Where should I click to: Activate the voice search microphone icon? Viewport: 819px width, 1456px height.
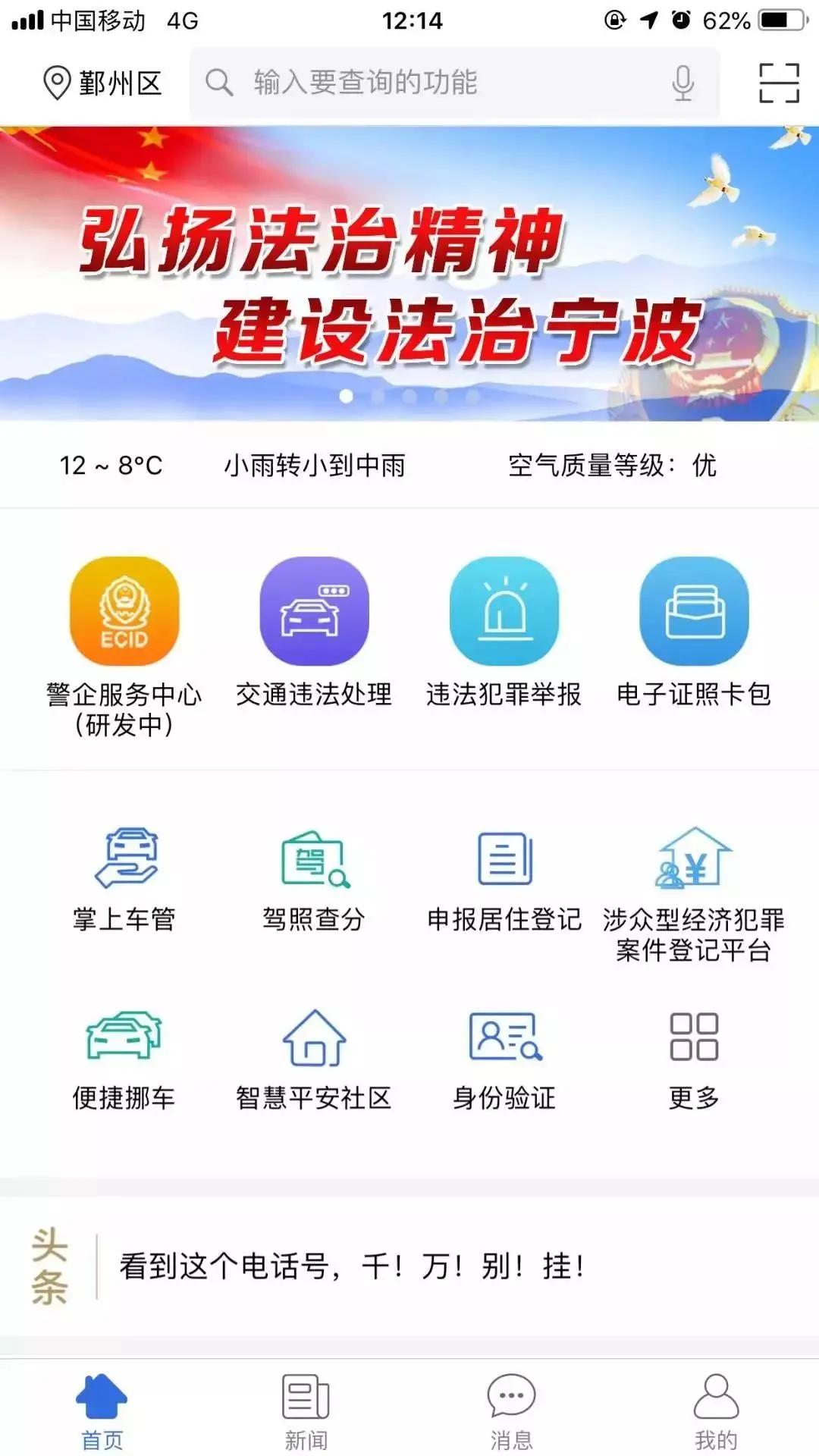pos(683,83)
